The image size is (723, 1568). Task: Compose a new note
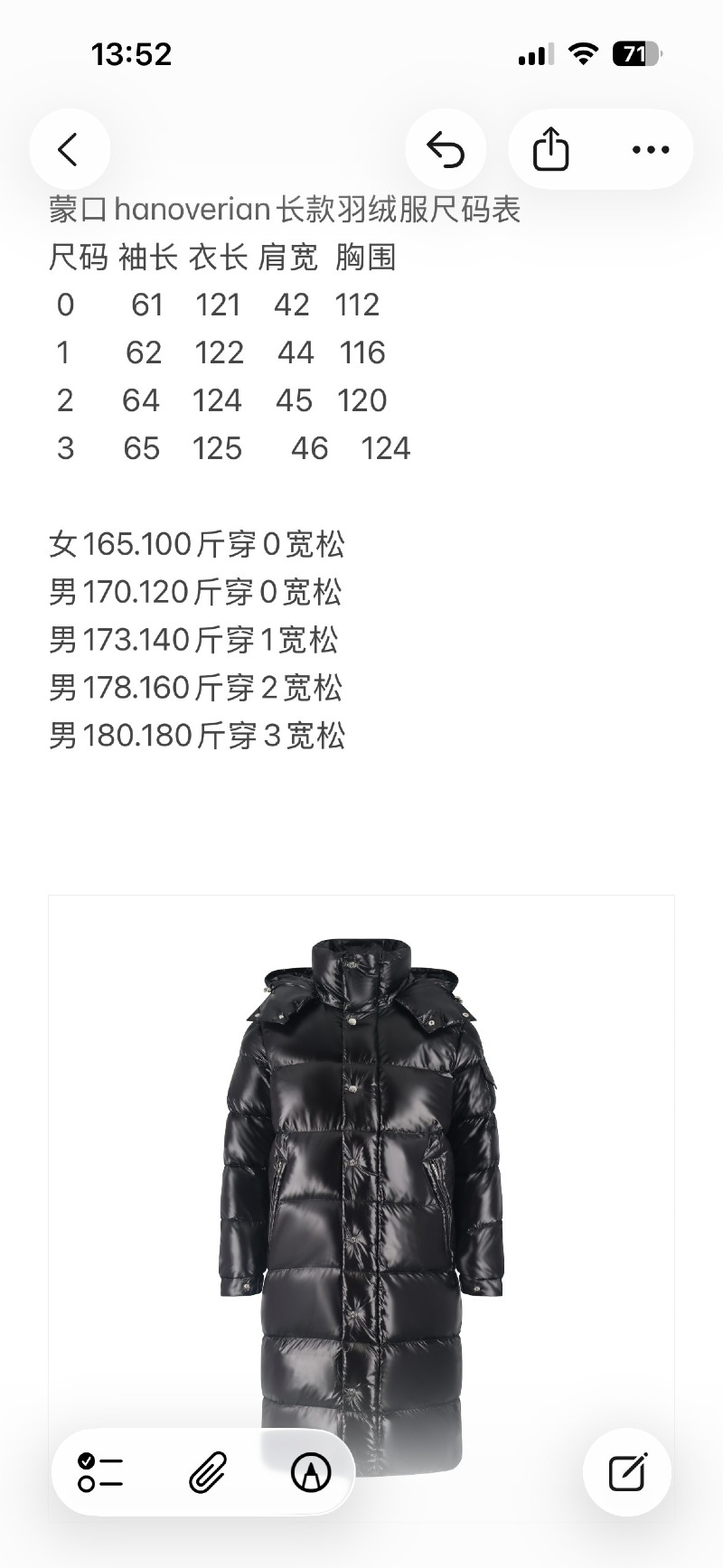627,1472
